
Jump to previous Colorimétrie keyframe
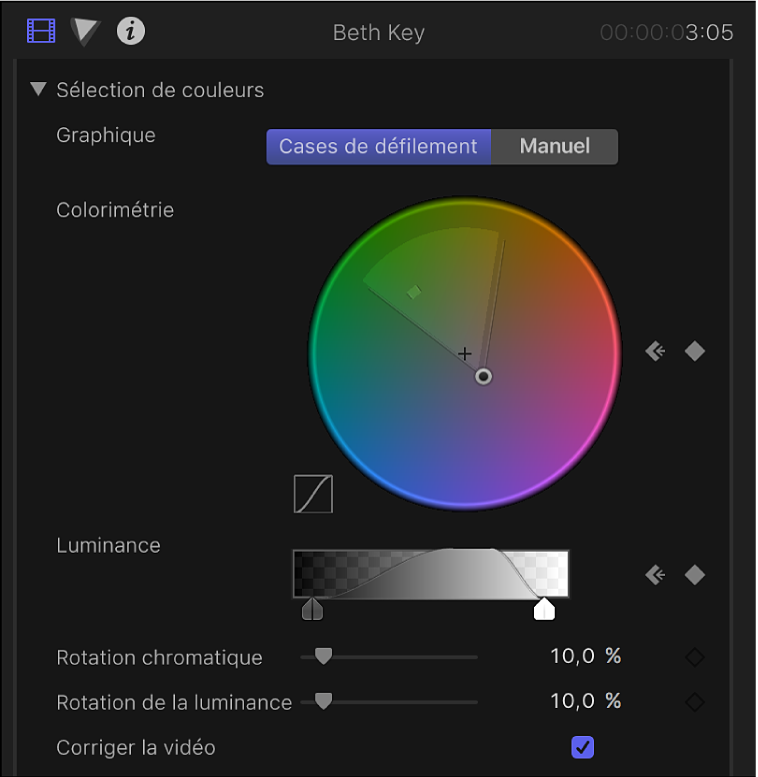click(654, 351)
